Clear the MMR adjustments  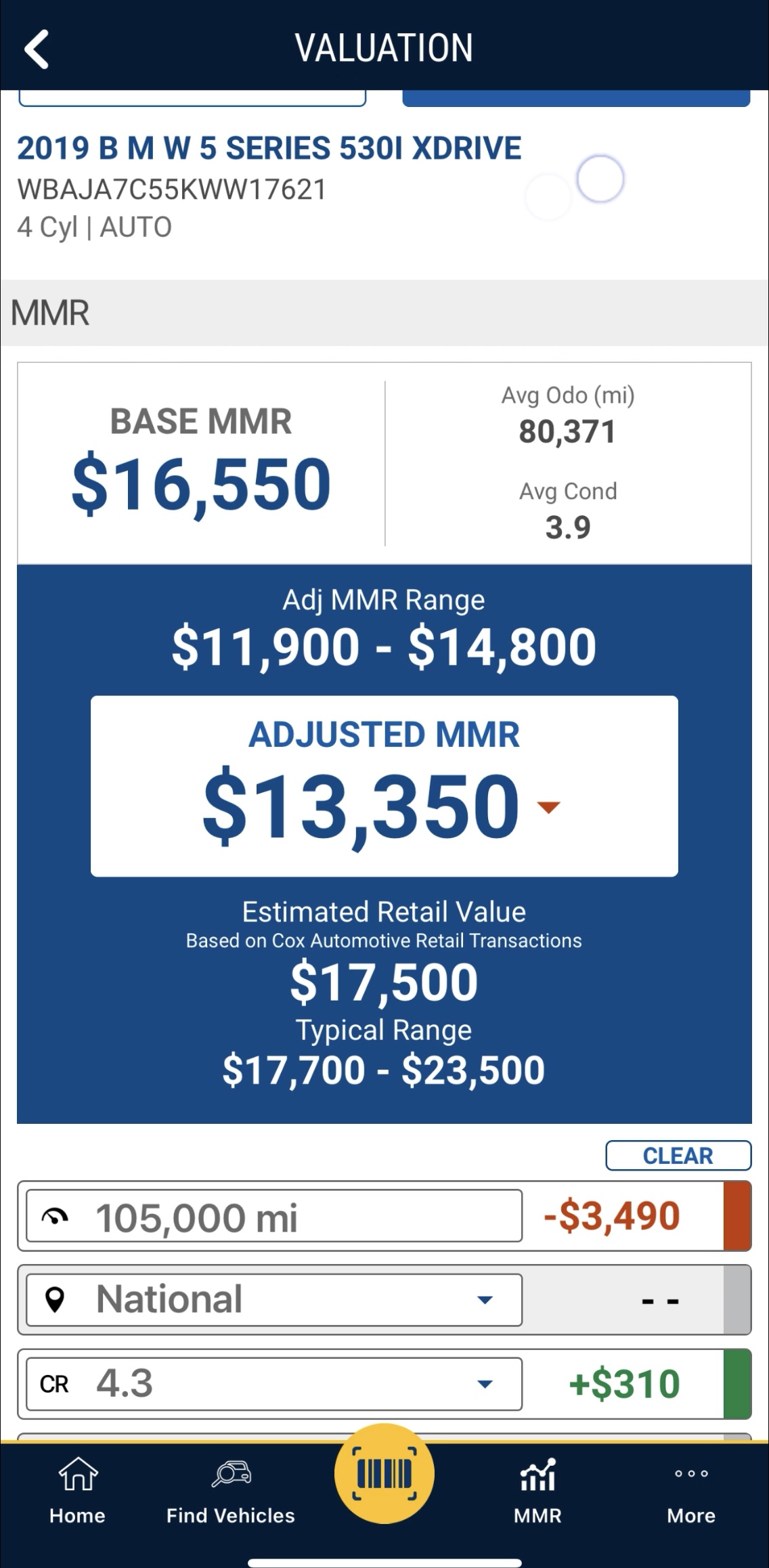(x=678, y=1155)
